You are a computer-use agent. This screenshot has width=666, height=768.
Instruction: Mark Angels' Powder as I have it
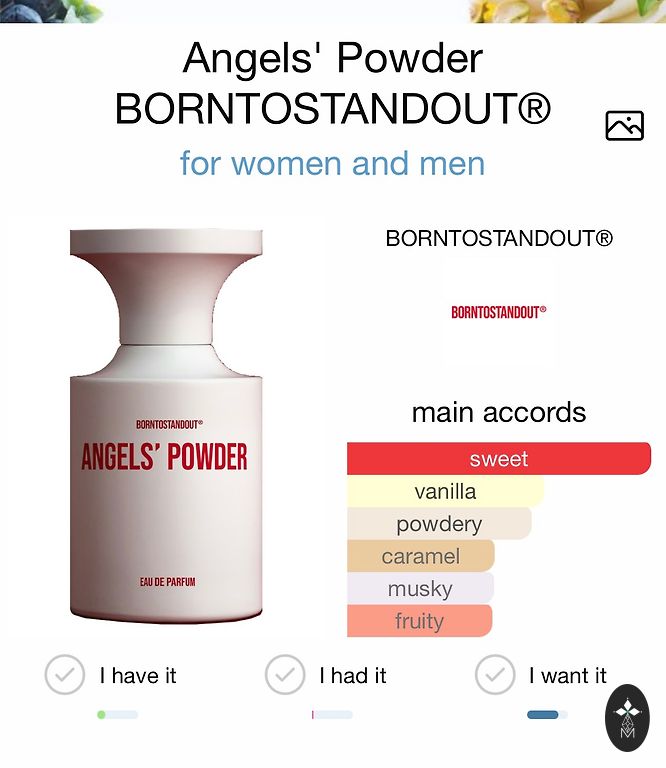point(65,675)
